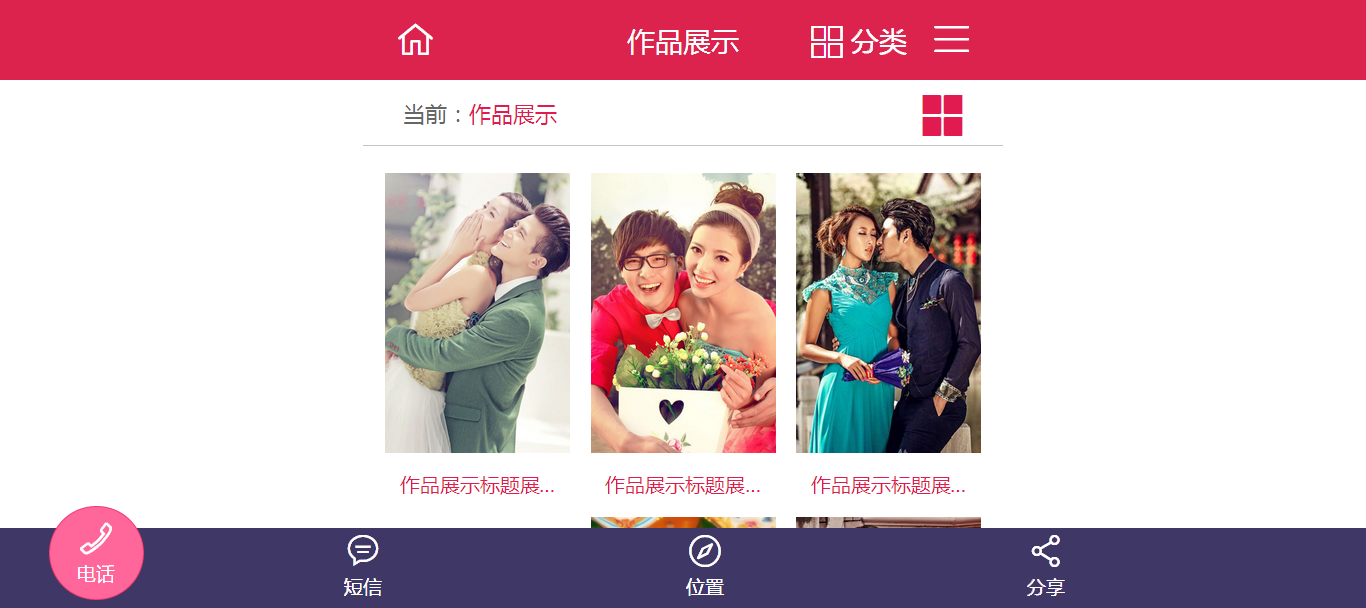Send a message via 短信

tap(363, 565)
